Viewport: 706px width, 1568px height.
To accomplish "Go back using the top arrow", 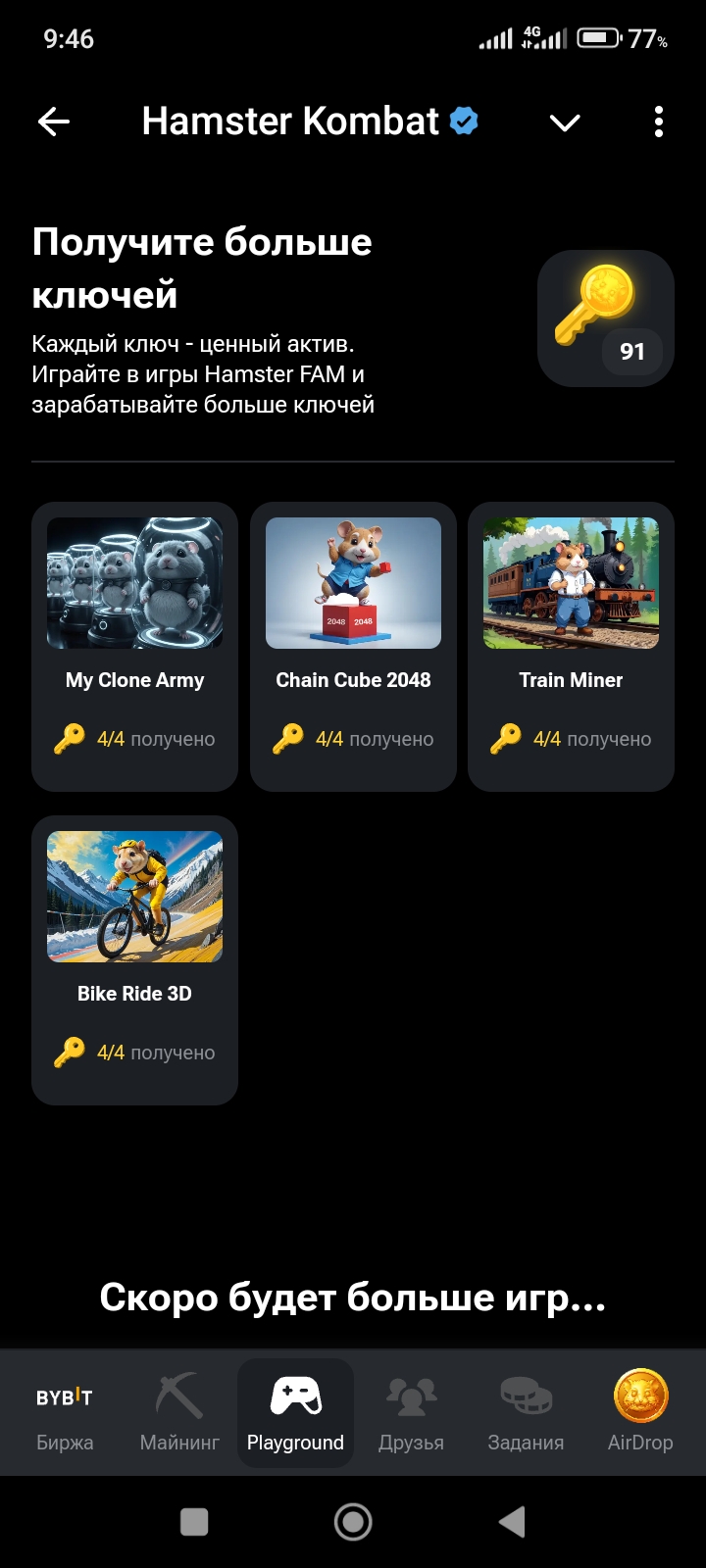I will pyautogui.click(x=54, y=122).
